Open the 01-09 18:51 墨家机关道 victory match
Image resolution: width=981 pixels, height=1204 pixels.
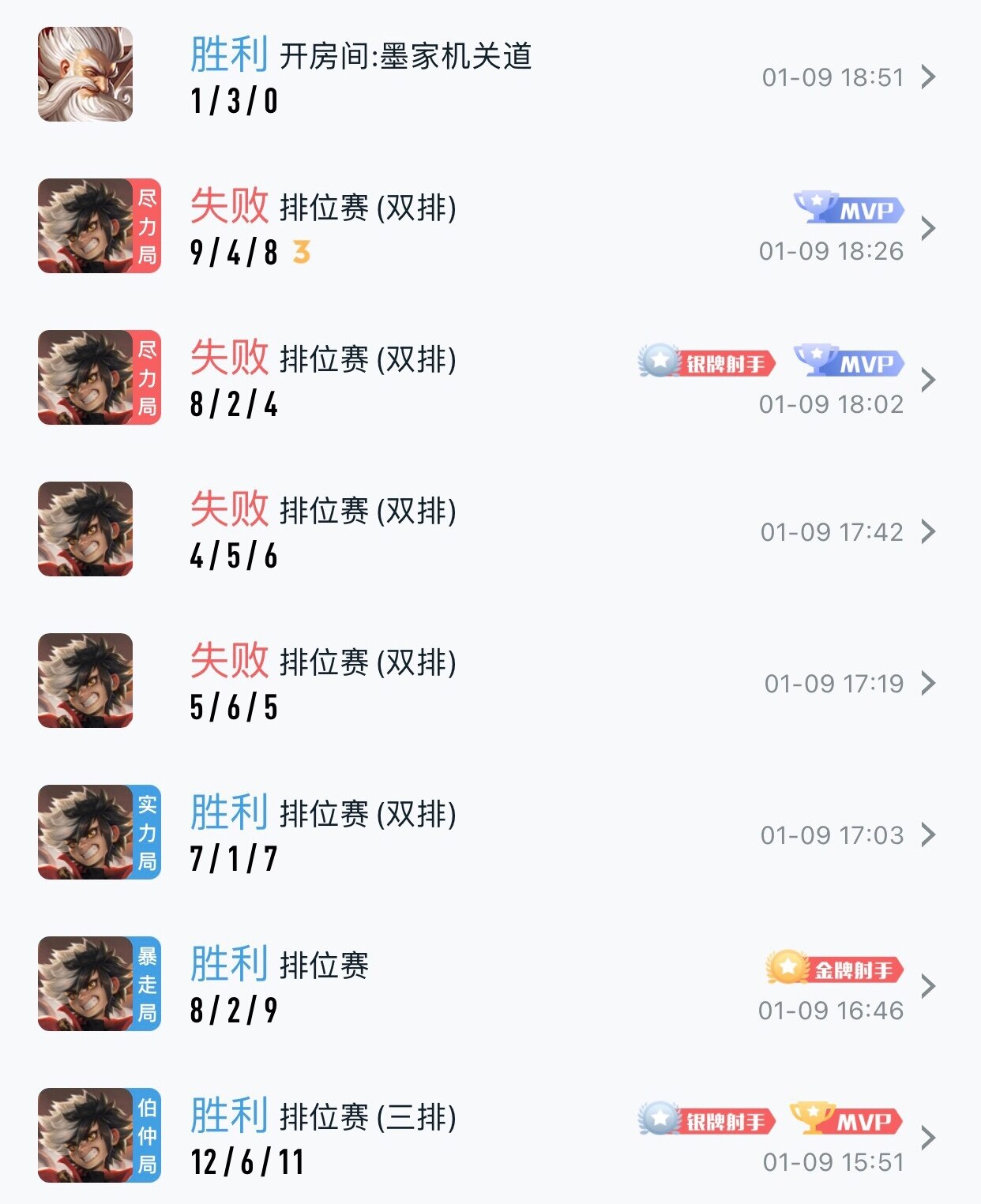pos(490,76)
